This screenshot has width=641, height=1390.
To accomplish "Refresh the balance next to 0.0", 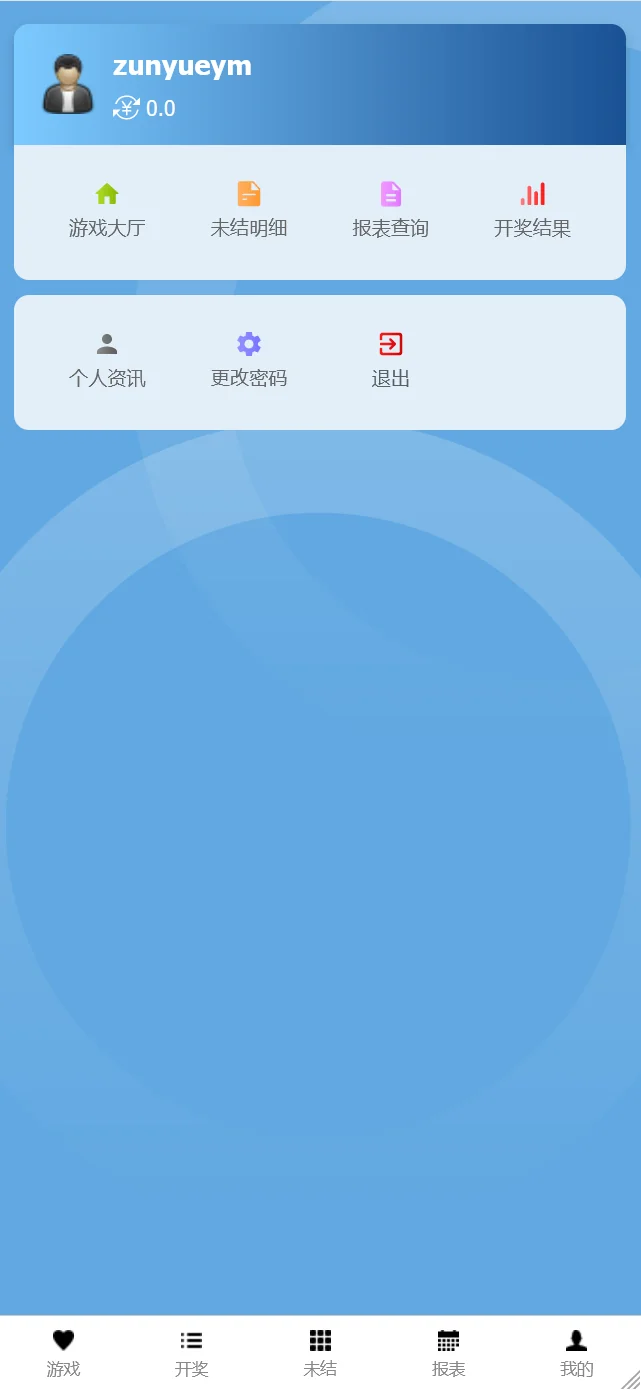I will pos(126,108).
